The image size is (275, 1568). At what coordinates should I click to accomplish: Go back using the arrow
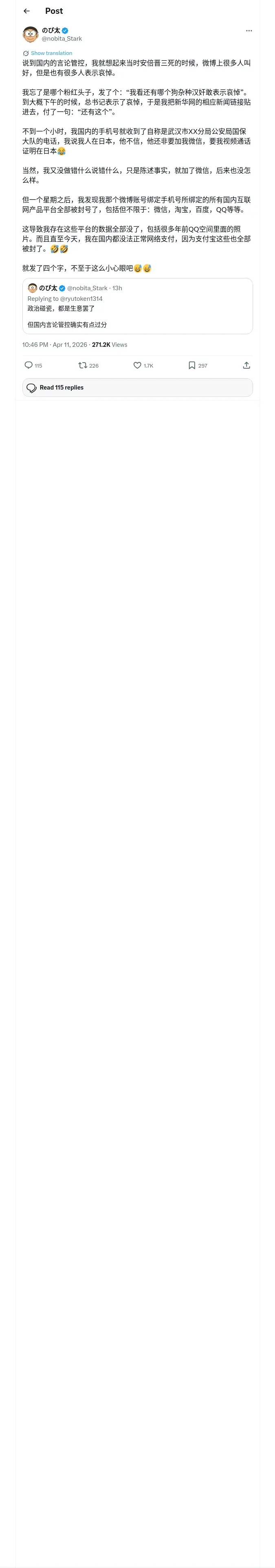[x=26, y=11]
